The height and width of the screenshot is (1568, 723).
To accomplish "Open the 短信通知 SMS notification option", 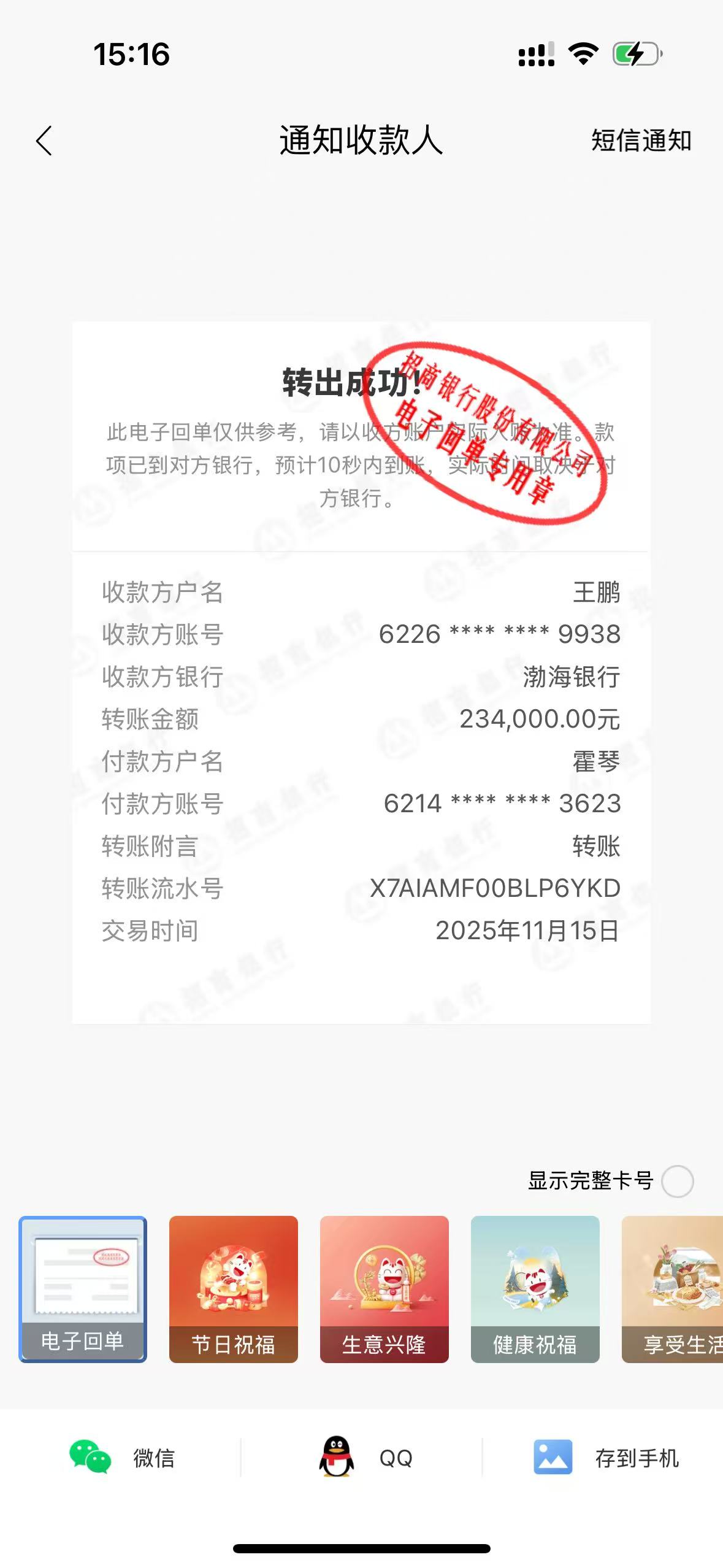I will [x=641, y=141].
